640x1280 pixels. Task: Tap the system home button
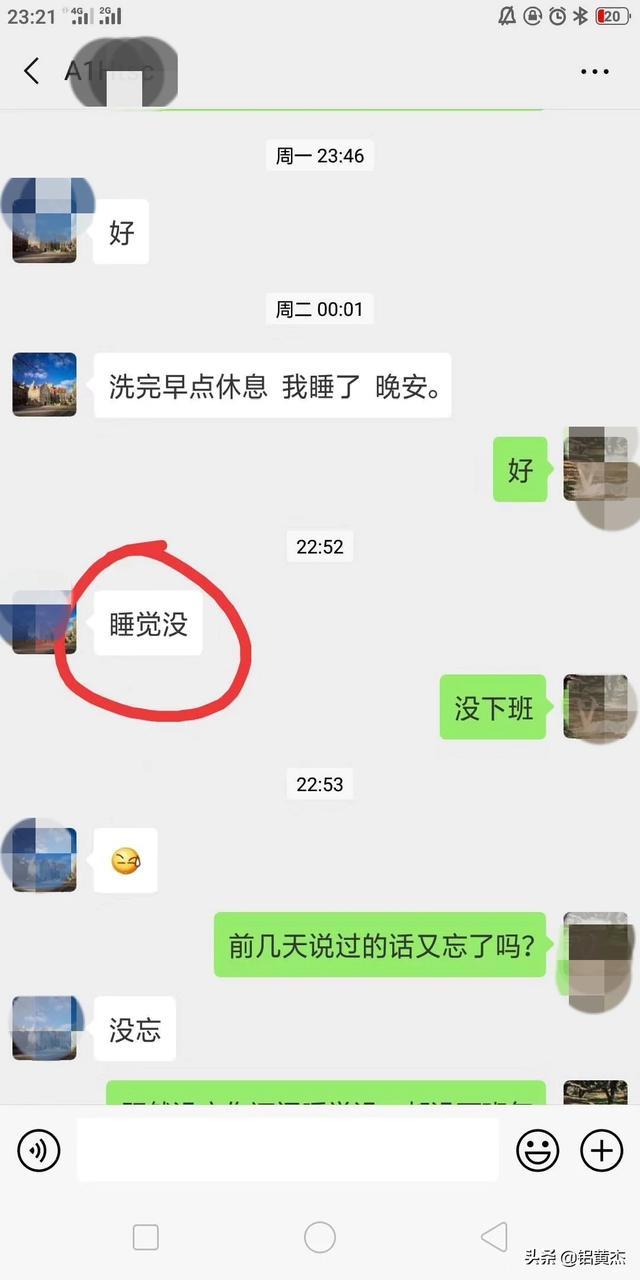click(x=320, y=1237)
